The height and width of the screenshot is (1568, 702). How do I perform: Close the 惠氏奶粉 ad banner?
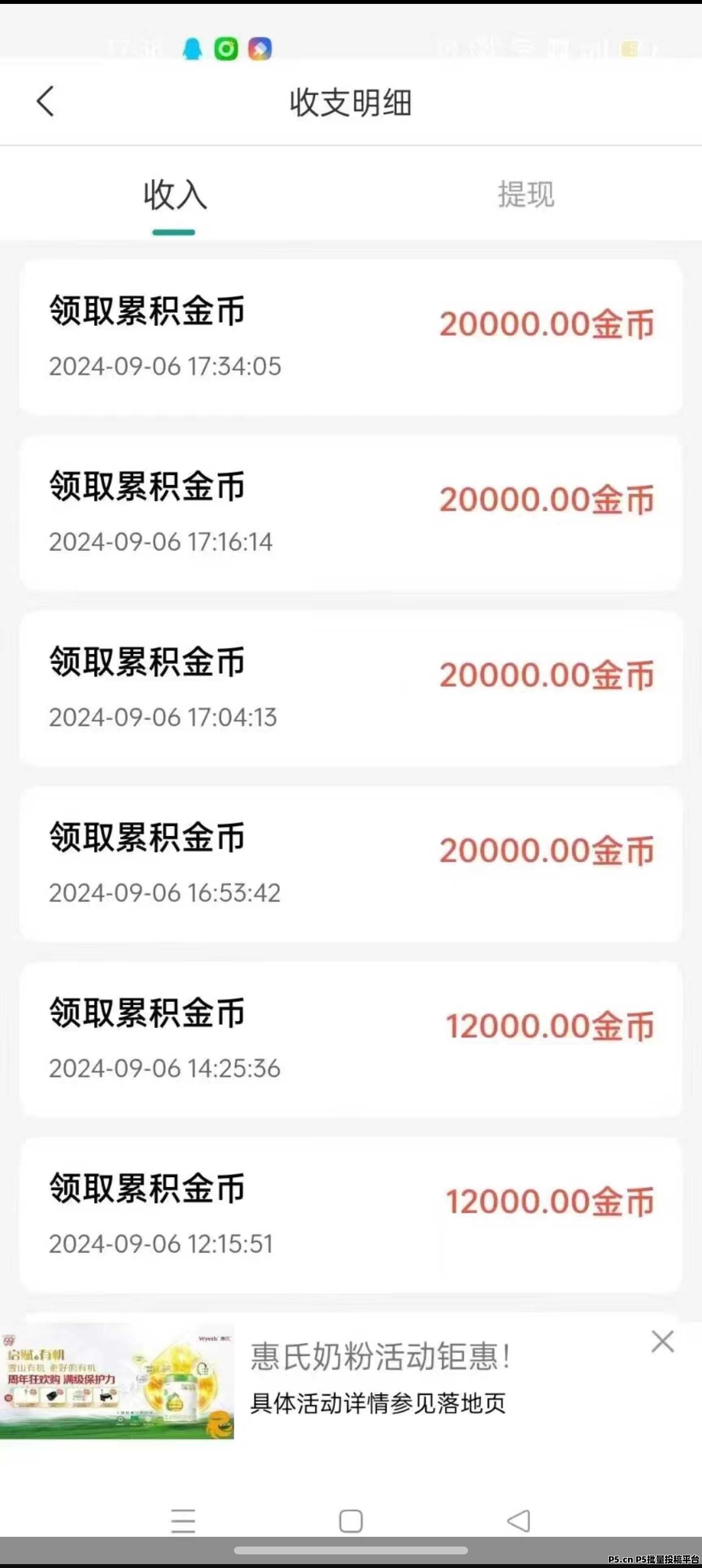(663, 1341)
